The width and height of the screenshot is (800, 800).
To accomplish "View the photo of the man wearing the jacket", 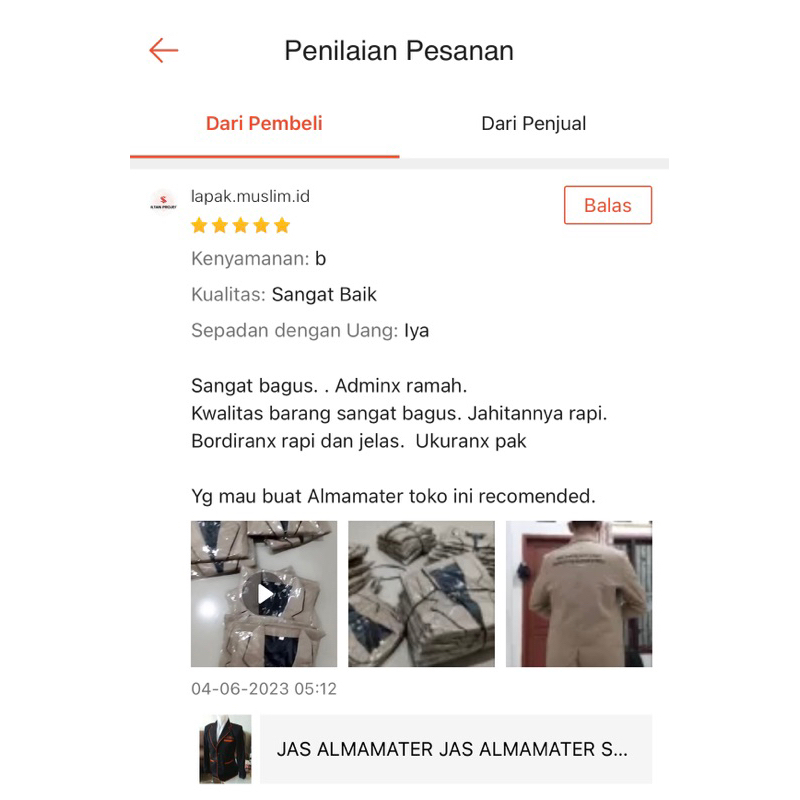I will pos(578,594).
